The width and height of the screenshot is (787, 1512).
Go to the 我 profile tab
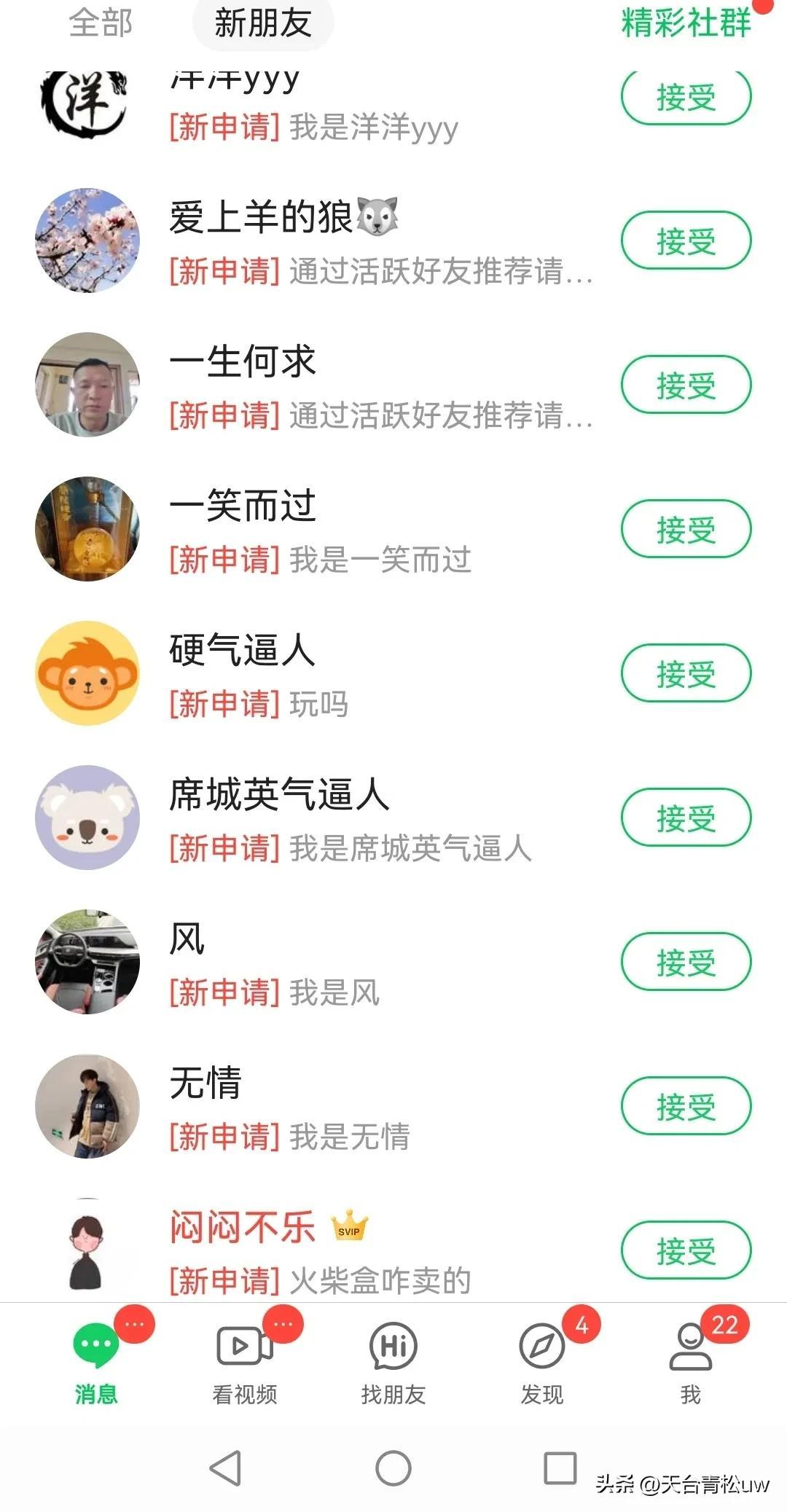[690, 1361]
